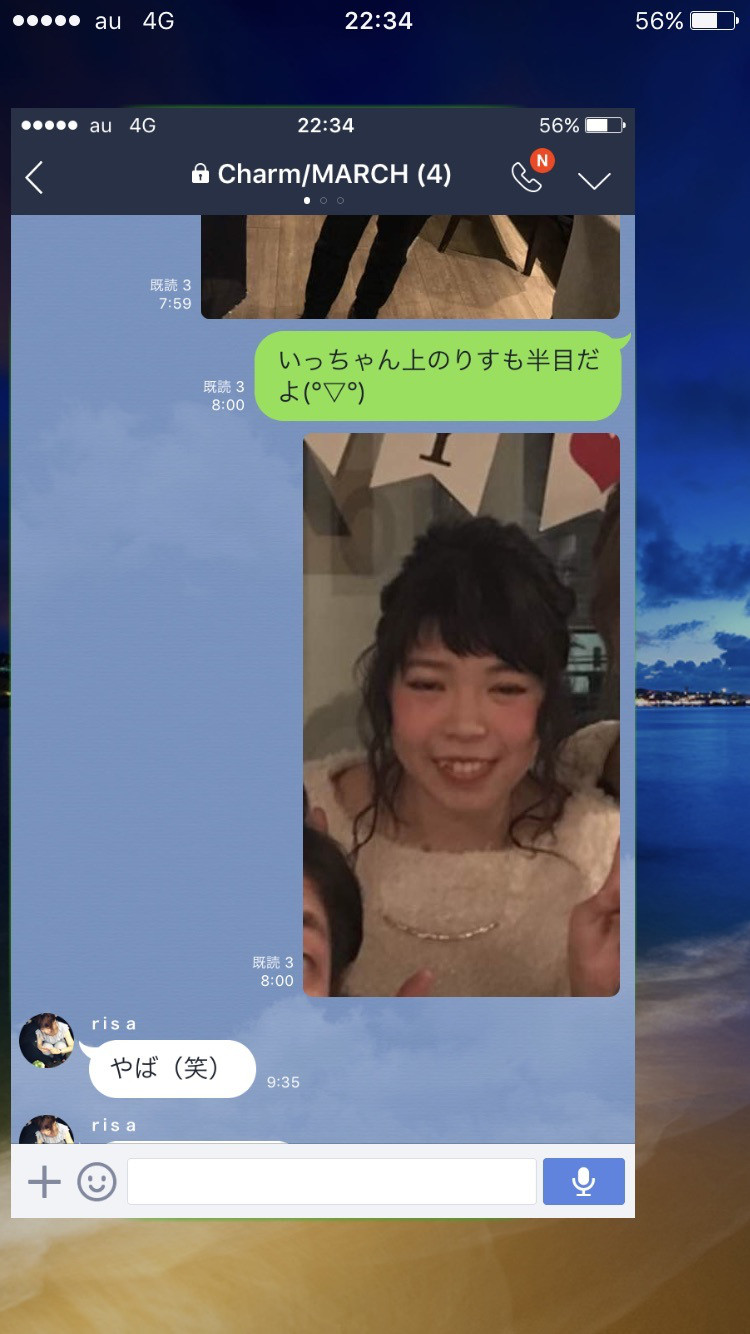Record a voice message with the microphone
Screen dimensions: 750x1334
click(584, 1182)
